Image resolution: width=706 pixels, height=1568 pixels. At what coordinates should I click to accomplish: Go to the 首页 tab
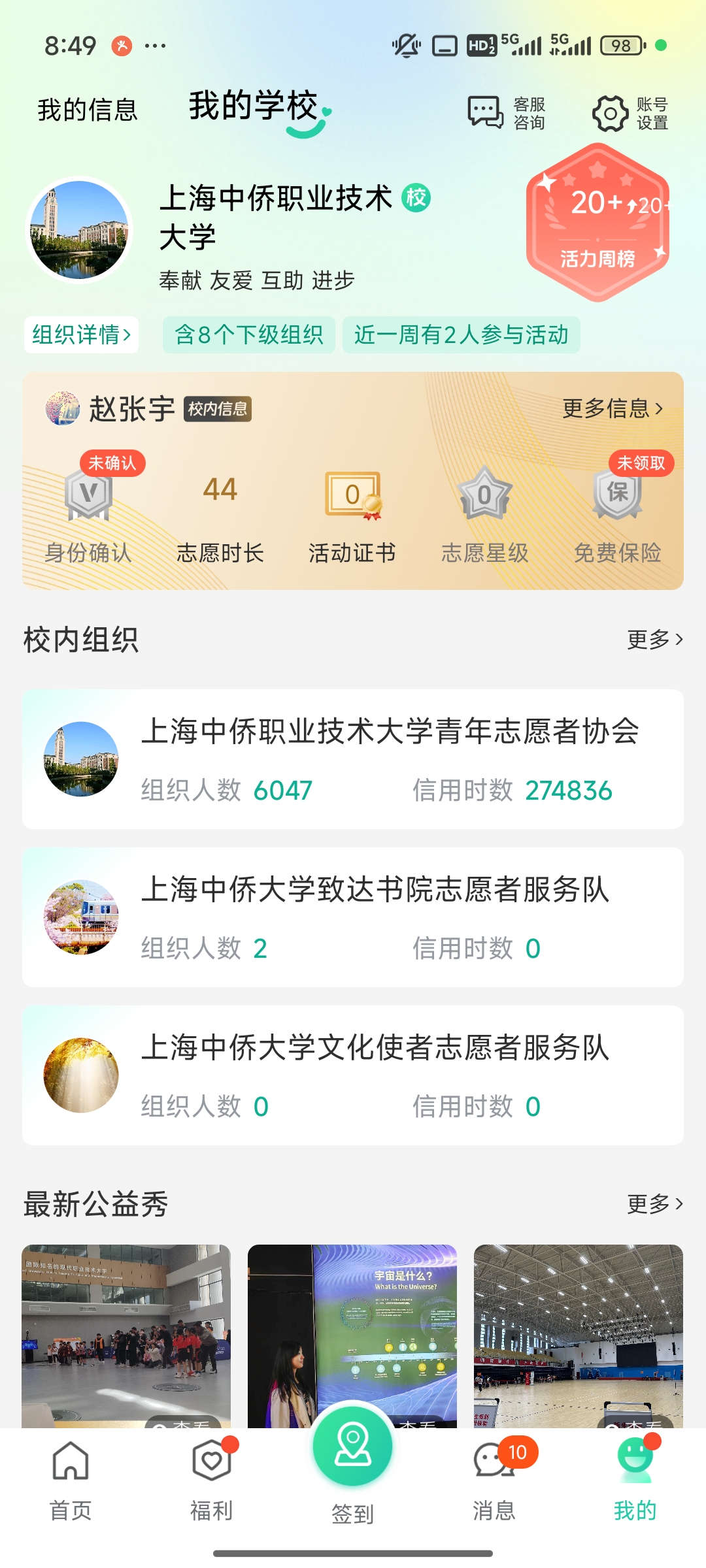(71, 1481)
